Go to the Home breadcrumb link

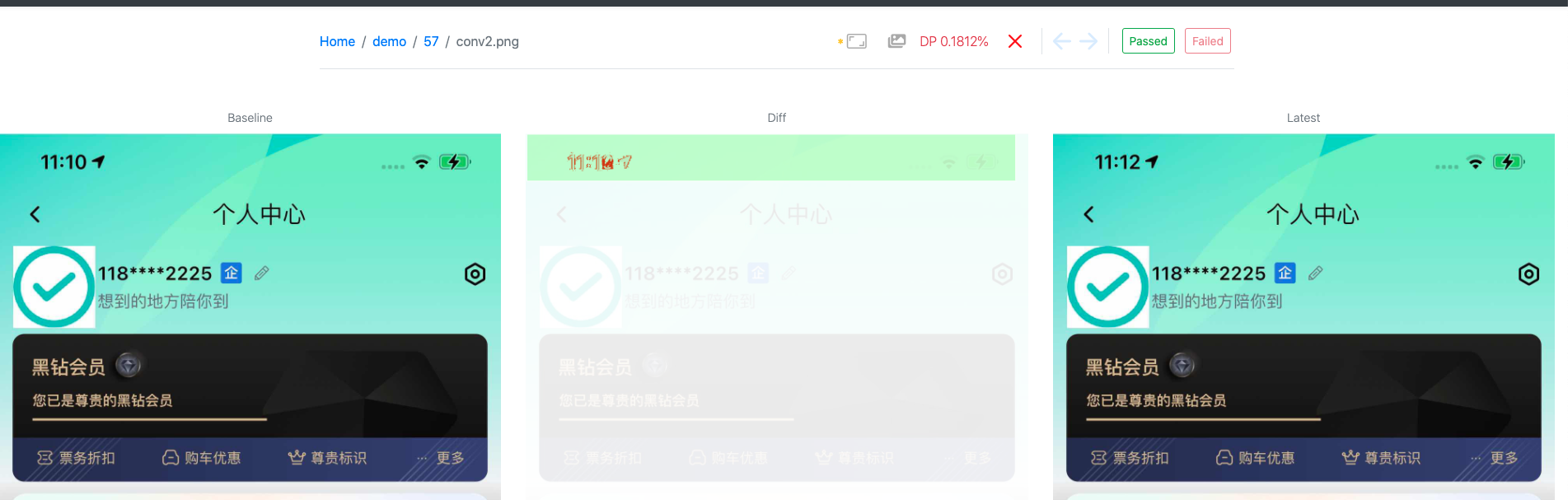[x=337, y=41]
